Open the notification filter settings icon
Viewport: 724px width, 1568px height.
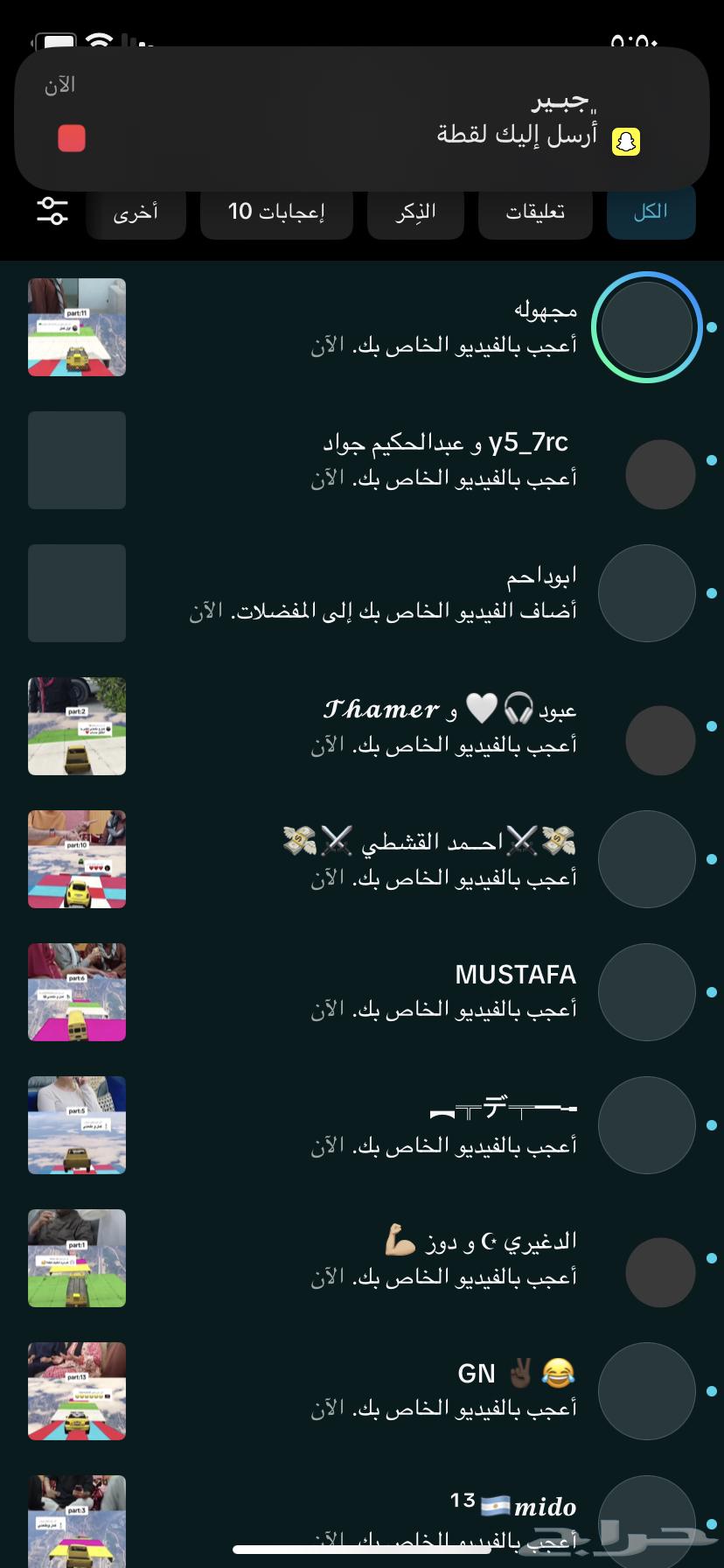[51, 213]
